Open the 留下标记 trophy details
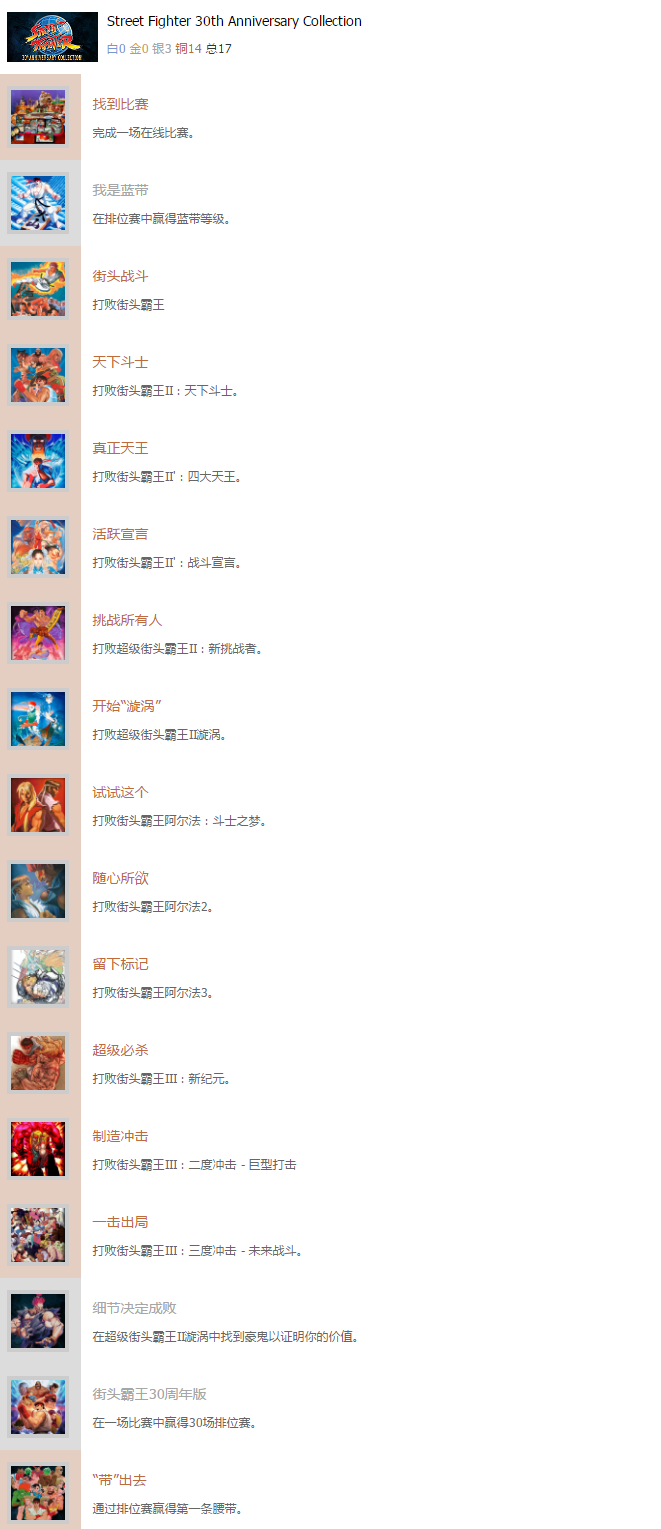The height and width of the screenshot is (1529, 661). 120,964
